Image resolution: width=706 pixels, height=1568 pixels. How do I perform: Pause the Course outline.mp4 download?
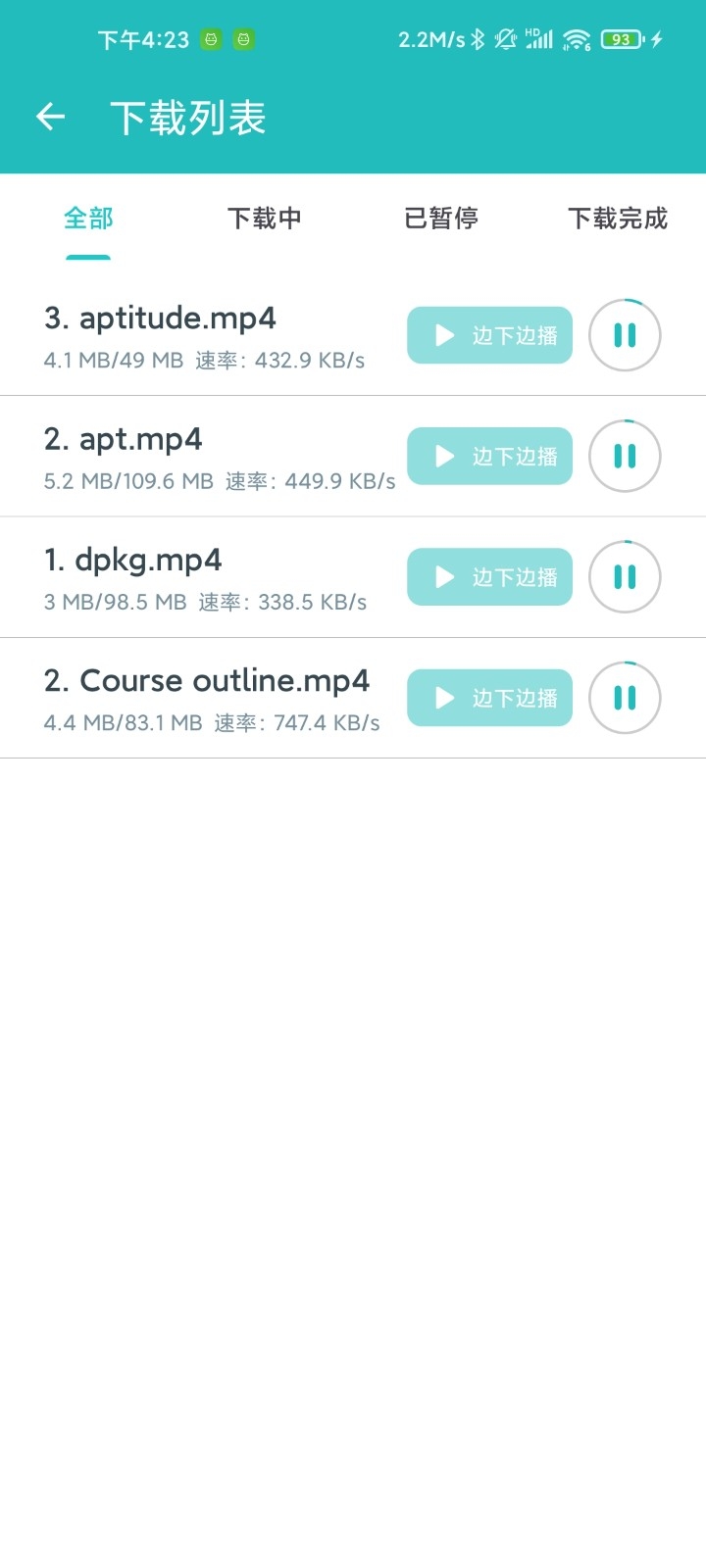pyautogui.click(x=625, y=698)
